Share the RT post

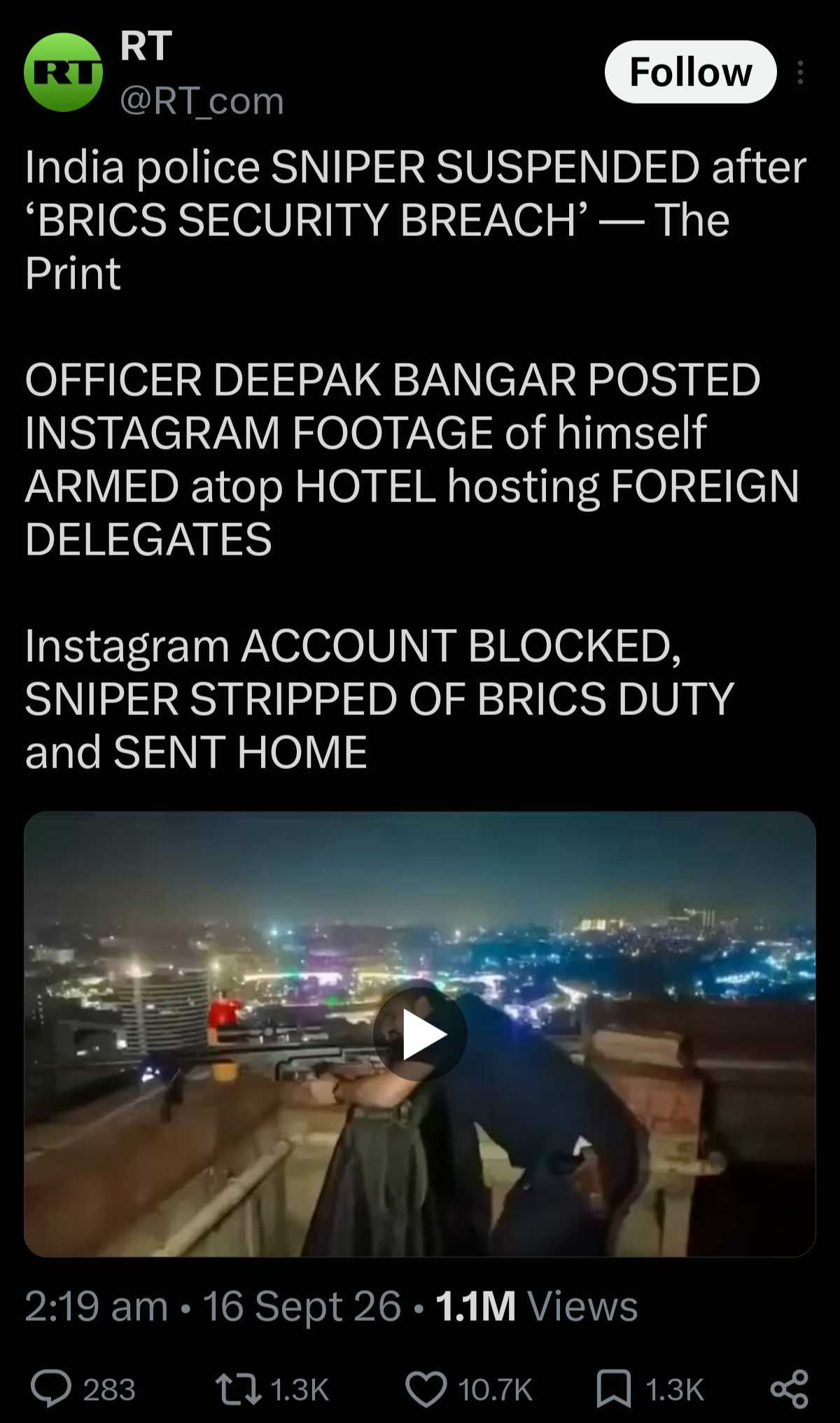click(789, 1389)
